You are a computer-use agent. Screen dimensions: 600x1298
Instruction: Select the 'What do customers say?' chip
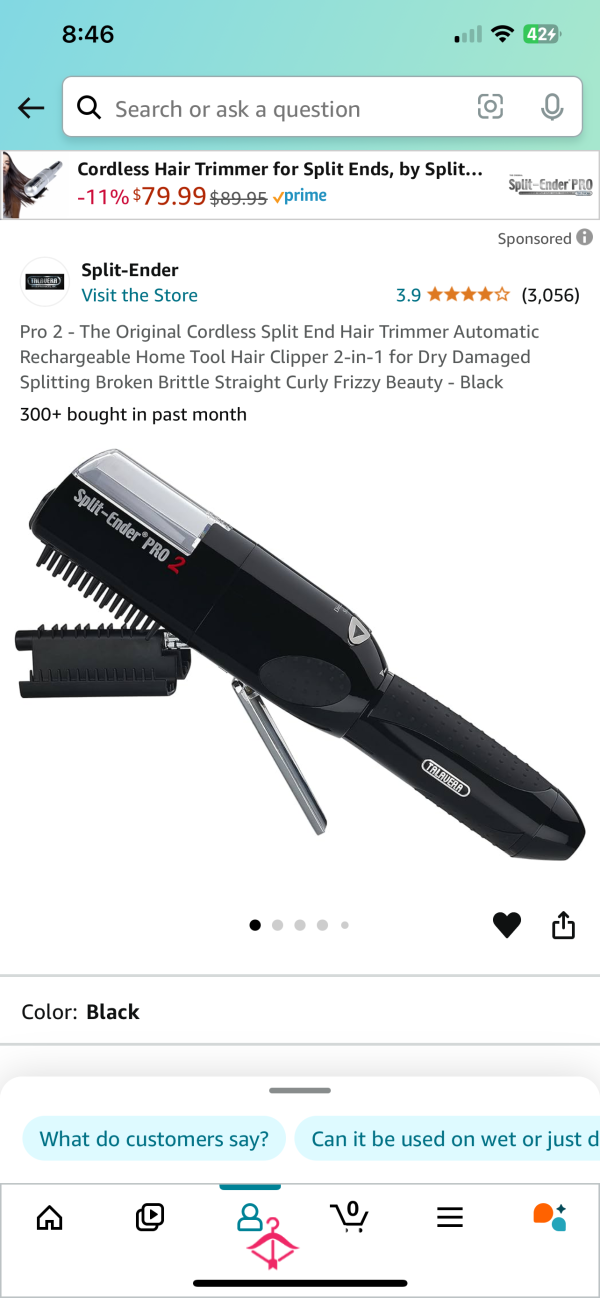tap(154, 1139)
